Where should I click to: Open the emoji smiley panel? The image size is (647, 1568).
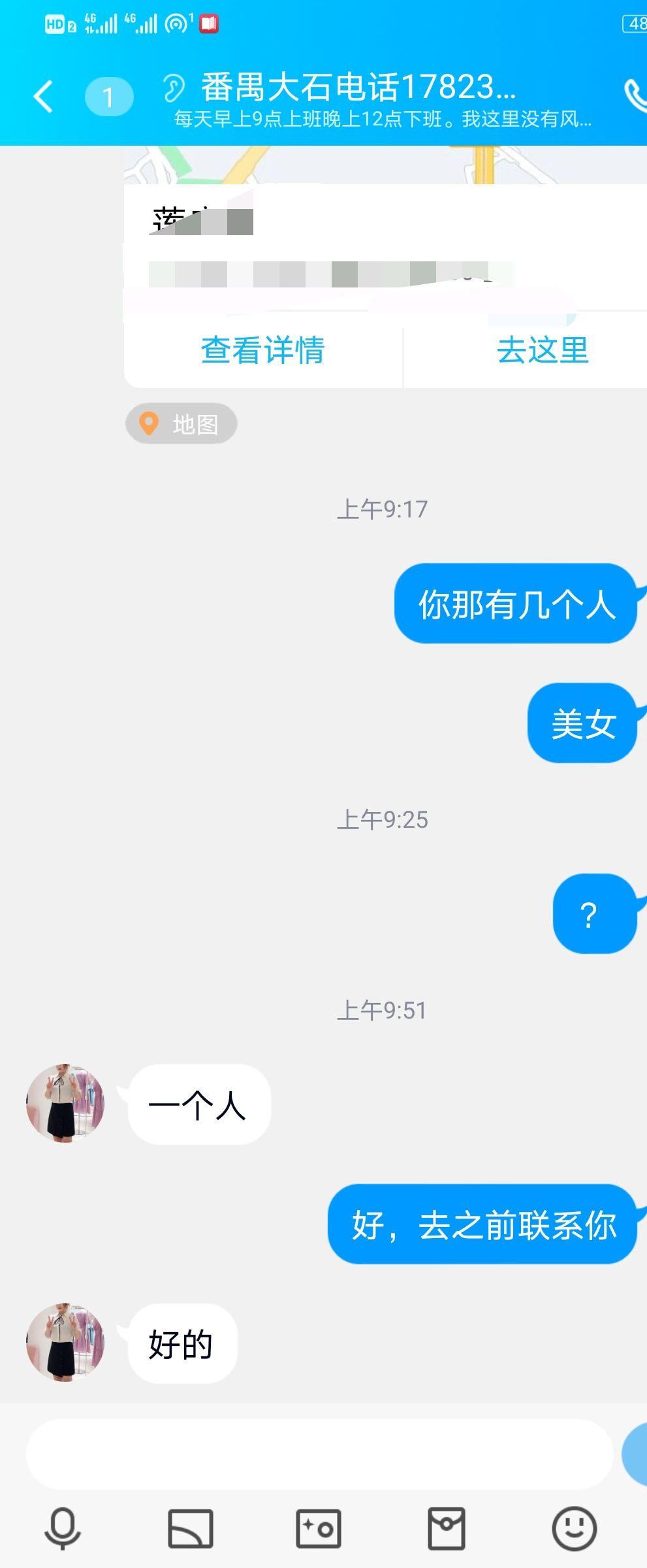574,1529
